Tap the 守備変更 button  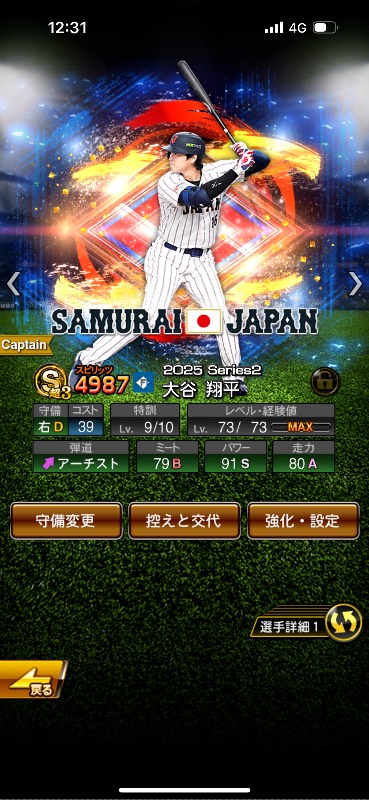[66, 520]
